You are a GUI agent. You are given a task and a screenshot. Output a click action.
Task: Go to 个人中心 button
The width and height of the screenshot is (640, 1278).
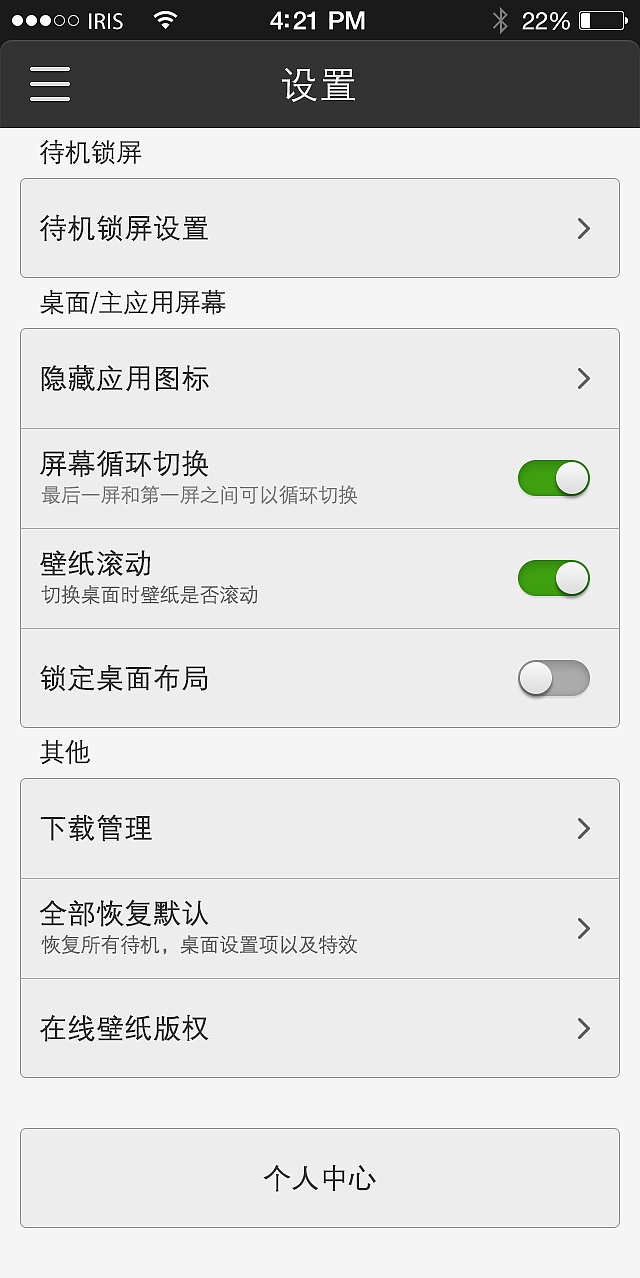click(x=320, y=1178)
